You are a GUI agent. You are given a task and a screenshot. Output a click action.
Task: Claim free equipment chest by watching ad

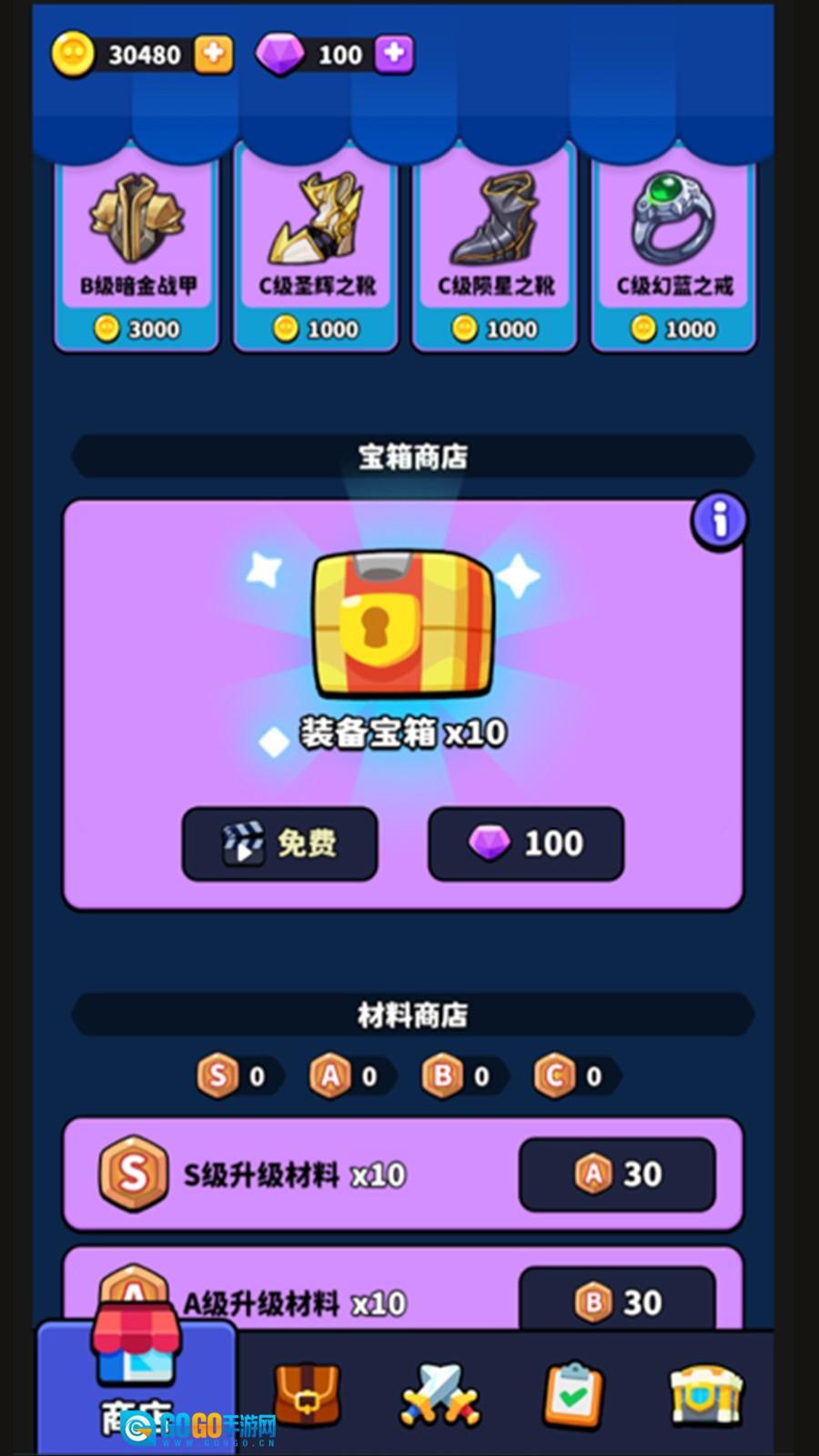280,844
